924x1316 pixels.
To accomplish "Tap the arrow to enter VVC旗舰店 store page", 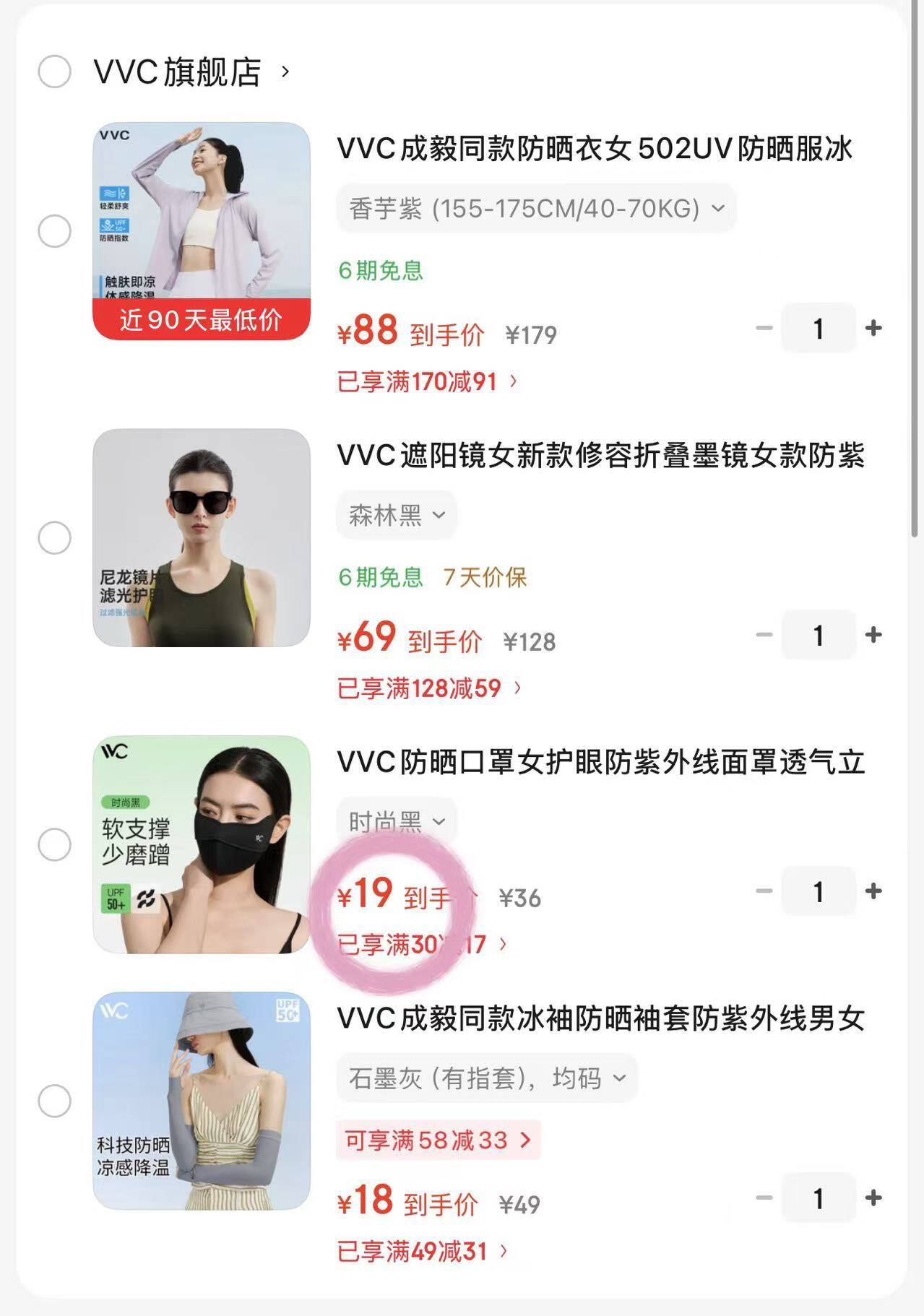I will click(287, 72).
